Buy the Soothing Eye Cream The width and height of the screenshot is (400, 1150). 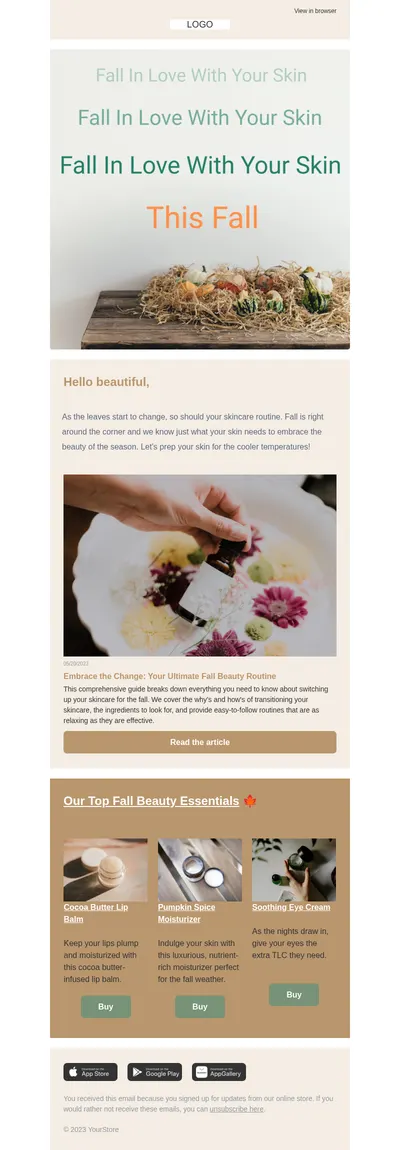(294, 995)
